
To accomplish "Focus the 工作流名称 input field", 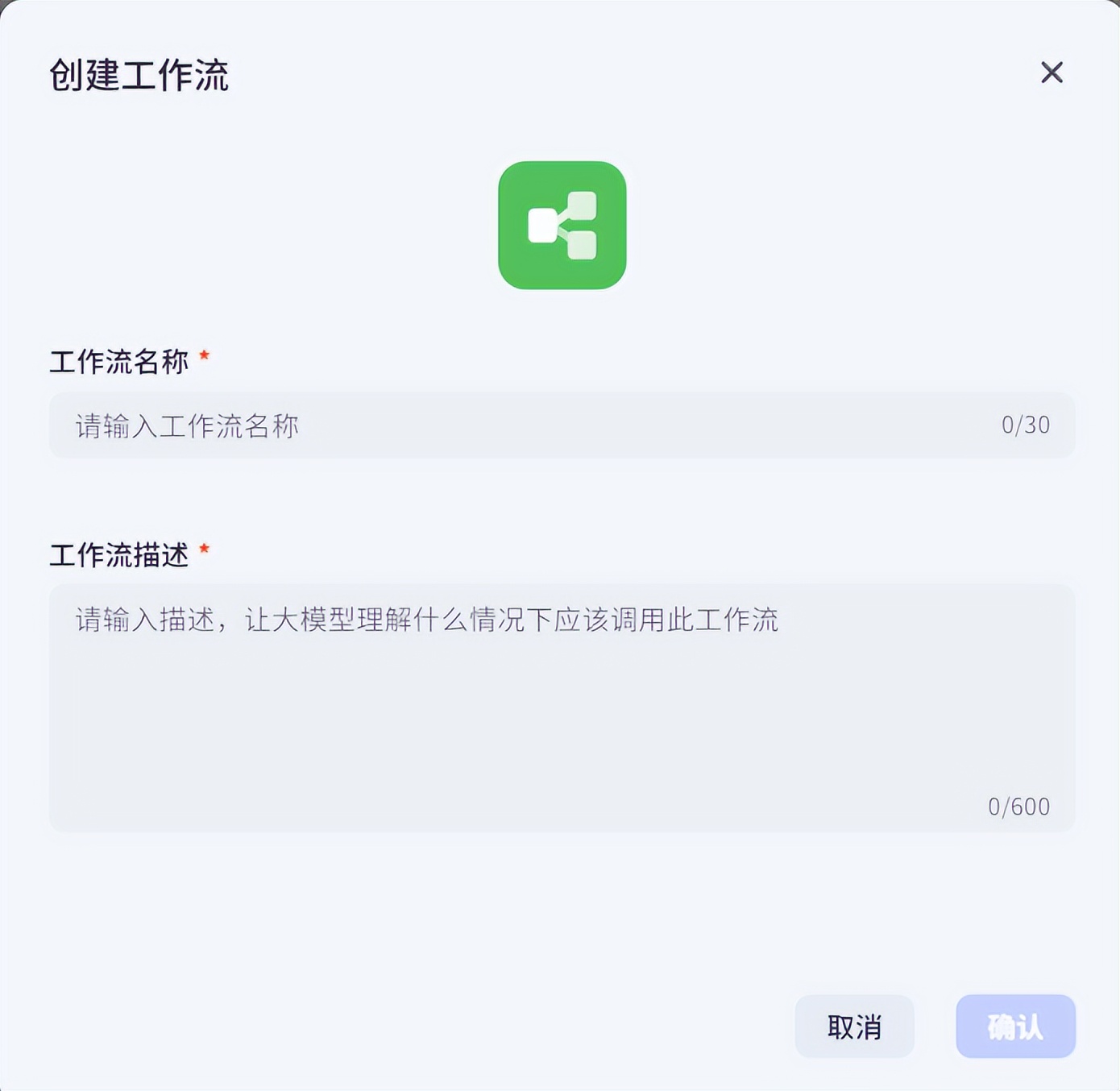I will [562, 425].
